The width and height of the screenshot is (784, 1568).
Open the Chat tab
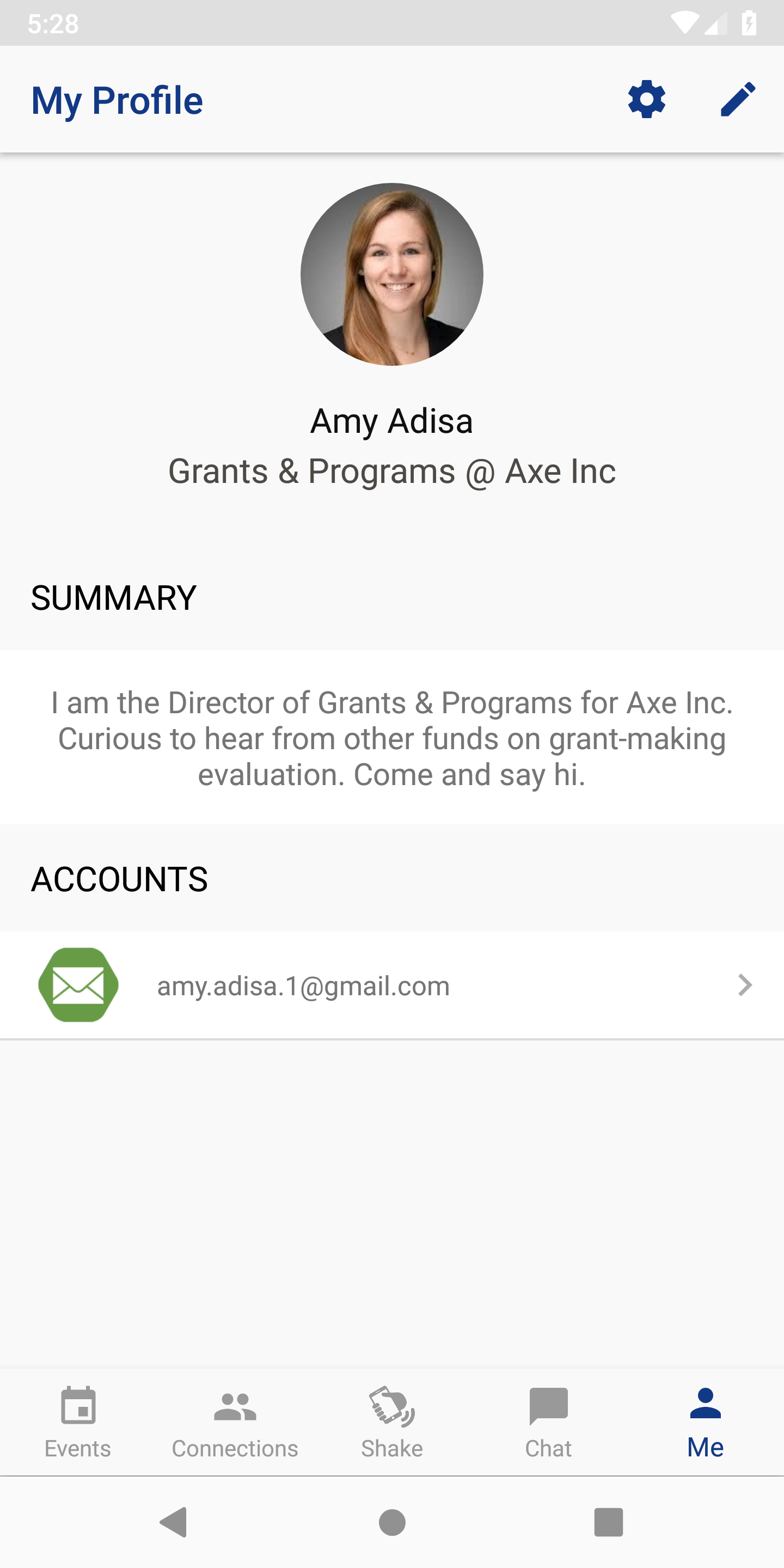tap(548, 1422)
